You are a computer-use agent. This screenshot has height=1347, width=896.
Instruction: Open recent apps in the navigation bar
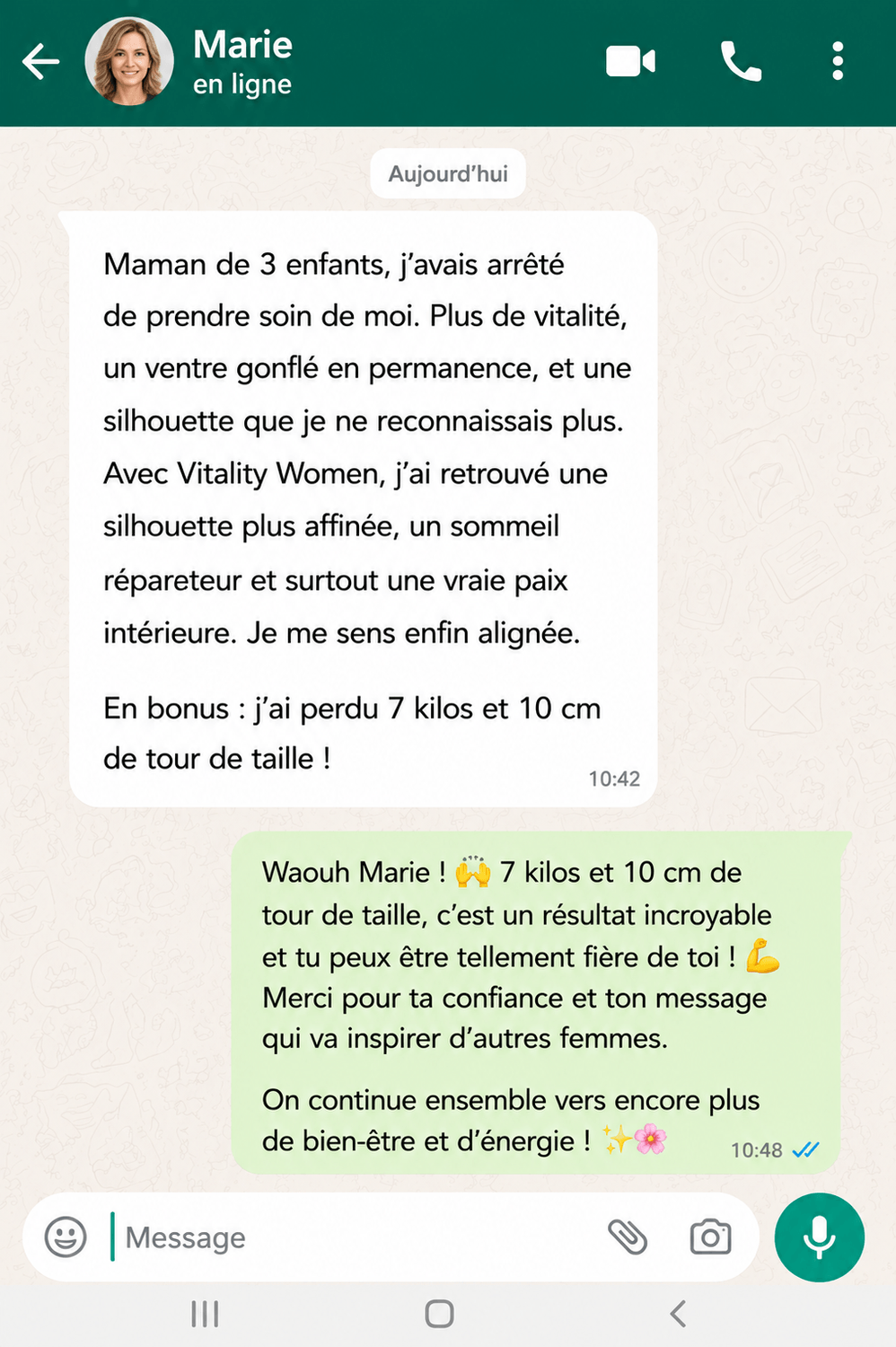pos(205,1314)
